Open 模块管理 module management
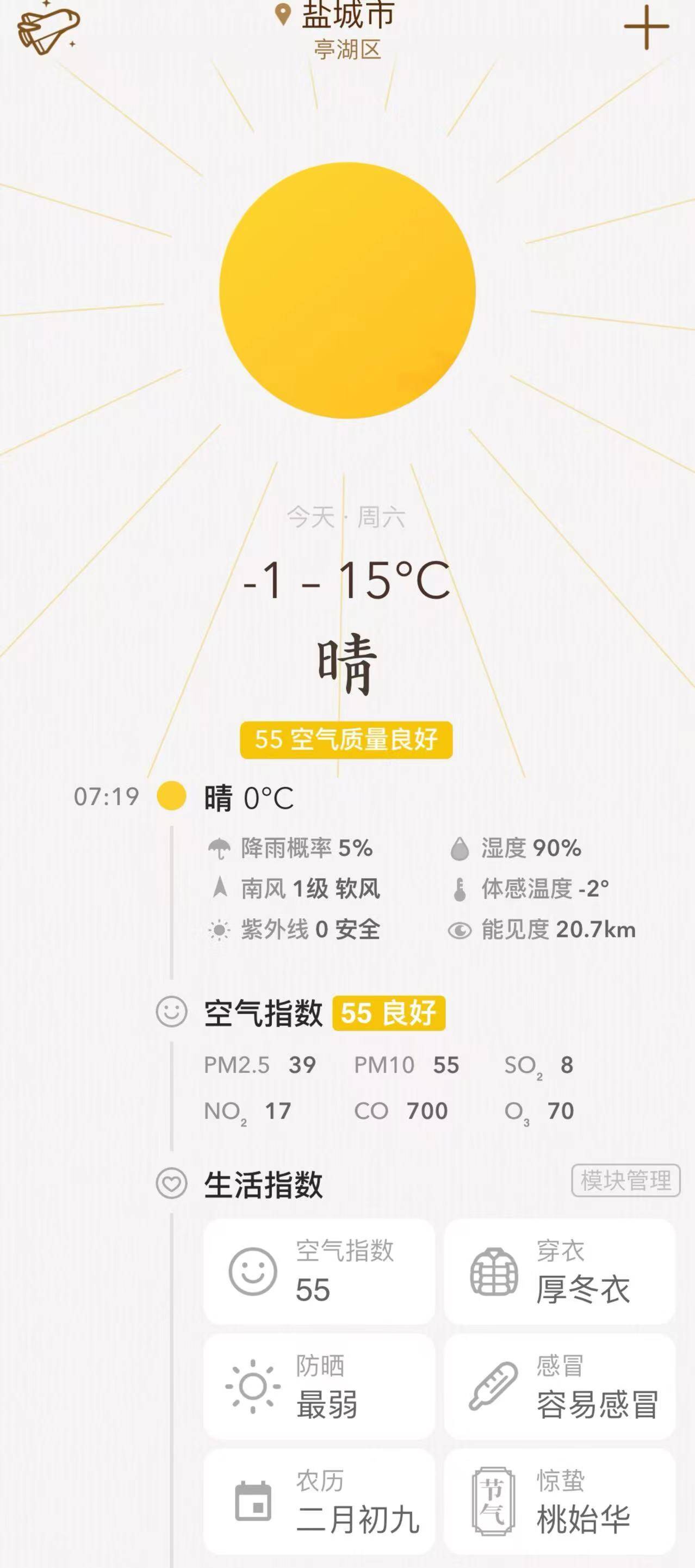 (625, 1180)
